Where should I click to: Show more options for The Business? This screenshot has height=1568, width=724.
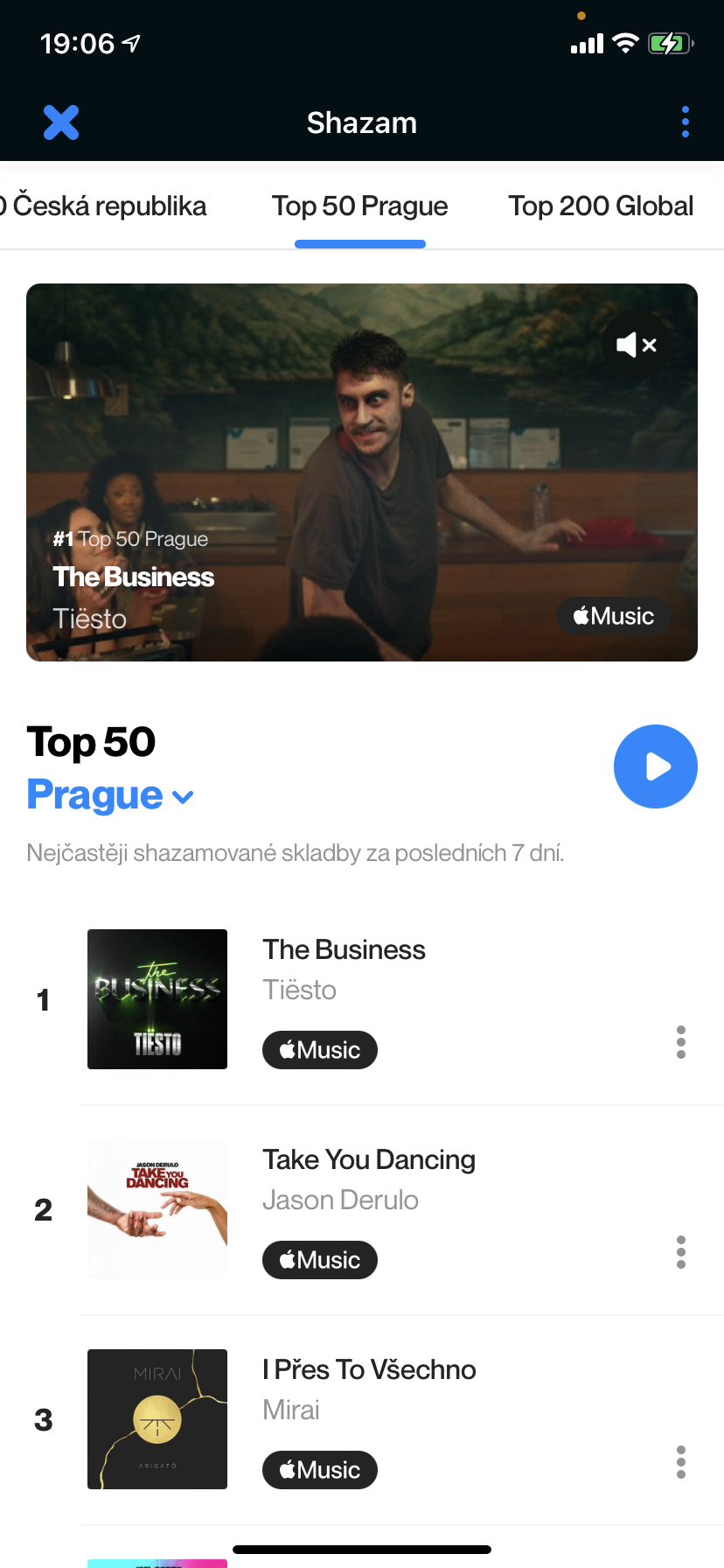click(681, 1042)
